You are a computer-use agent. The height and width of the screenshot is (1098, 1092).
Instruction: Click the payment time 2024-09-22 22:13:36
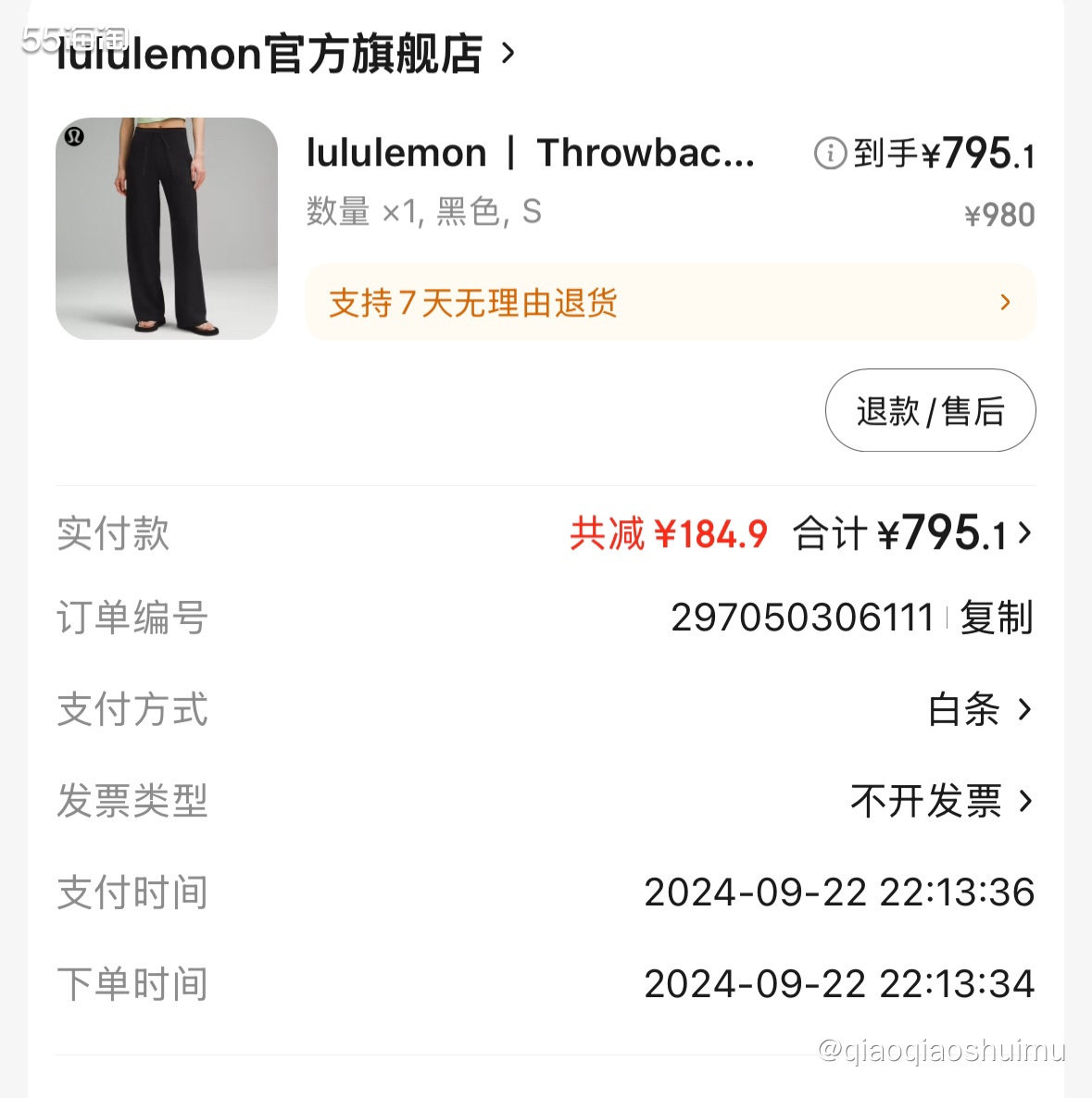[841, 892]
